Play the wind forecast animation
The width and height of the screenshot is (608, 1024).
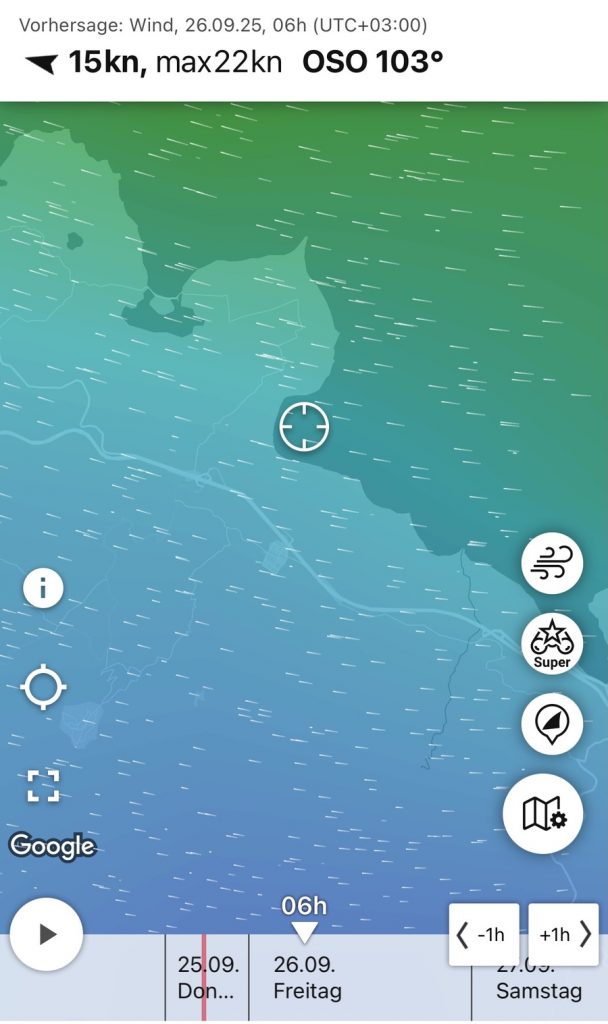46,934
